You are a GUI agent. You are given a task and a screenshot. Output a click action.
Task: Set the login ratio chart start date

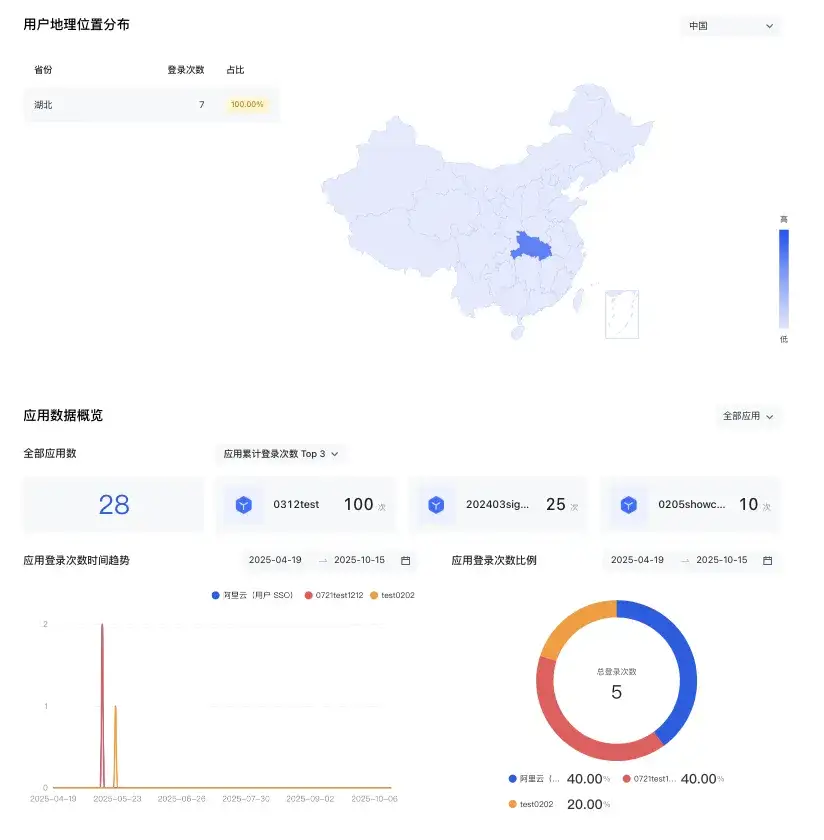coord(637,560)
